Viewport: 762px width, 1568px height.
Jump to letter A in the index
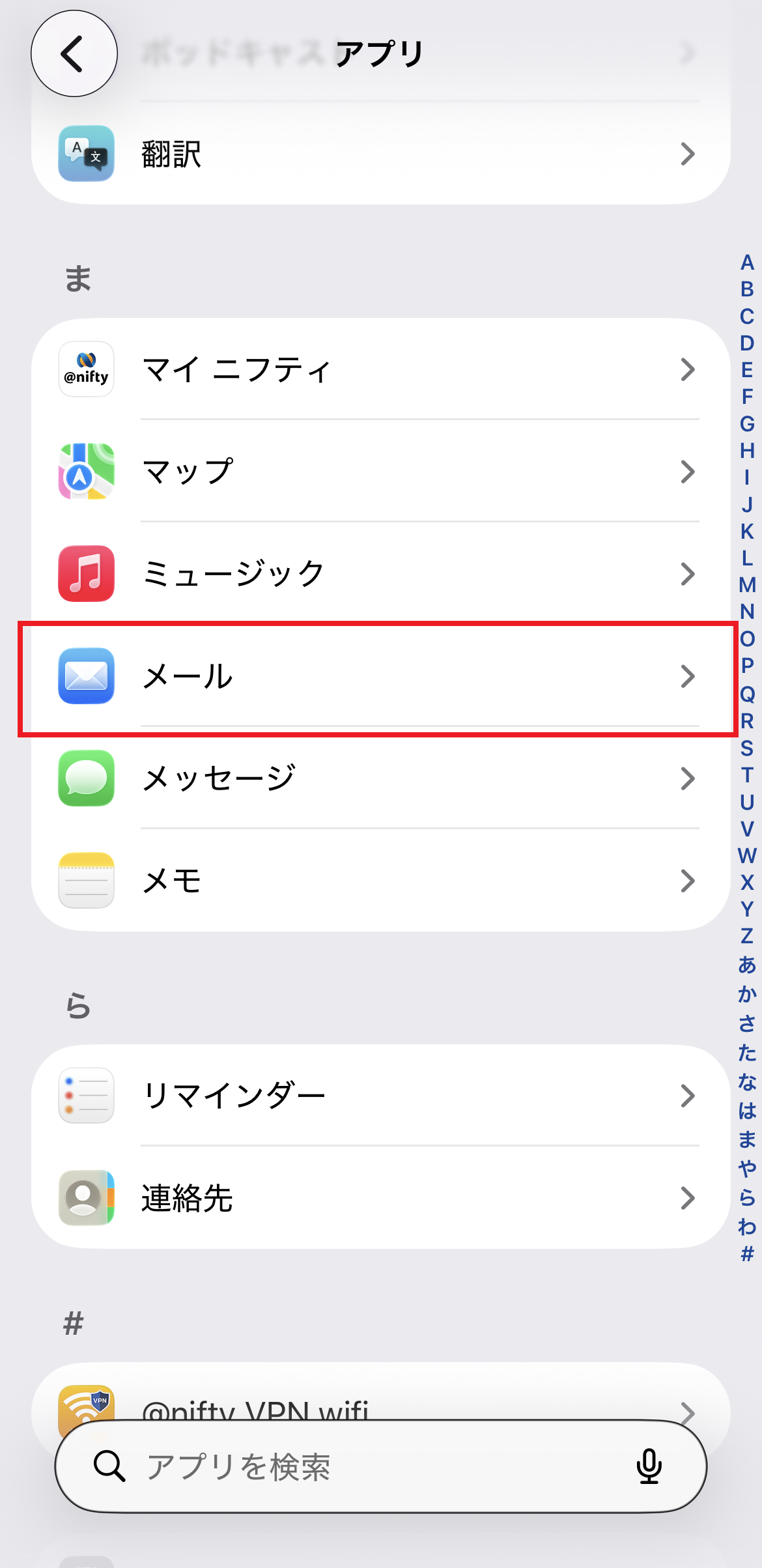(x=747, y=263)
